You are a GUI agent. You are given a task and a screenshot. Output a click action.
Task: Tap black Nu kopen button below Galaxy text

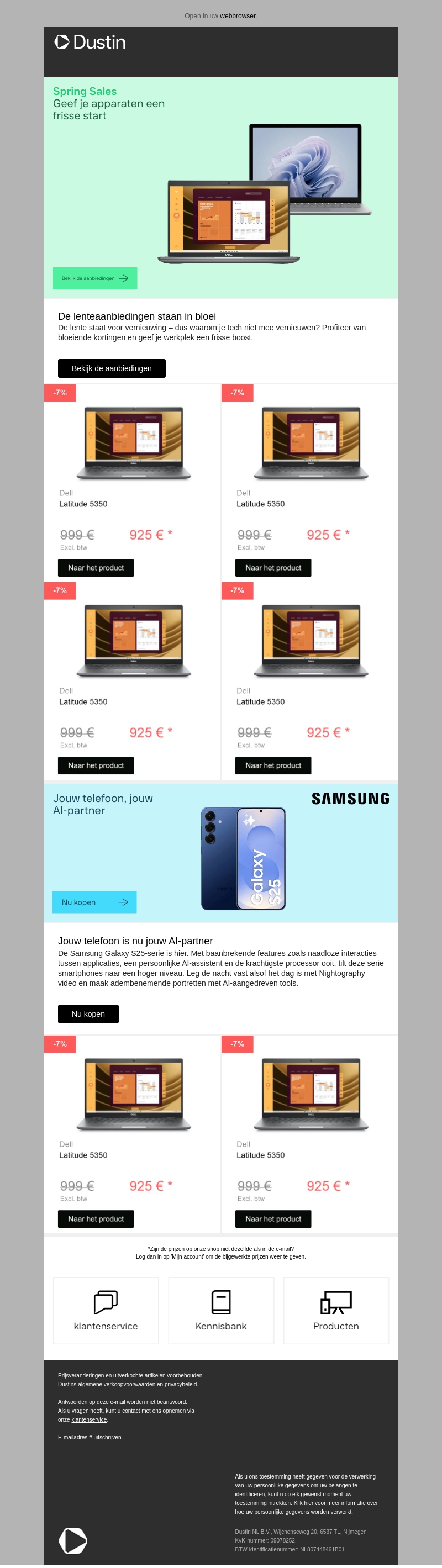coord(88,1014)
